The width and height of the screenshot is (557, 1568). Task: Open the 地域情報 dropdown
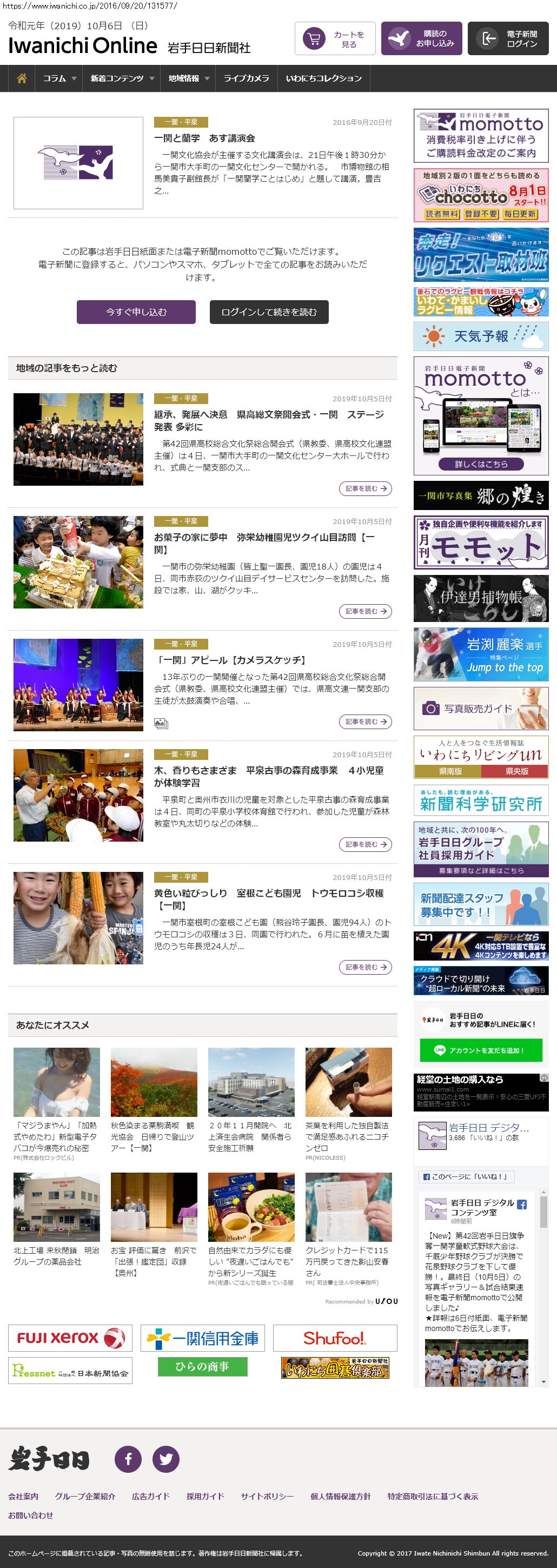188,78
